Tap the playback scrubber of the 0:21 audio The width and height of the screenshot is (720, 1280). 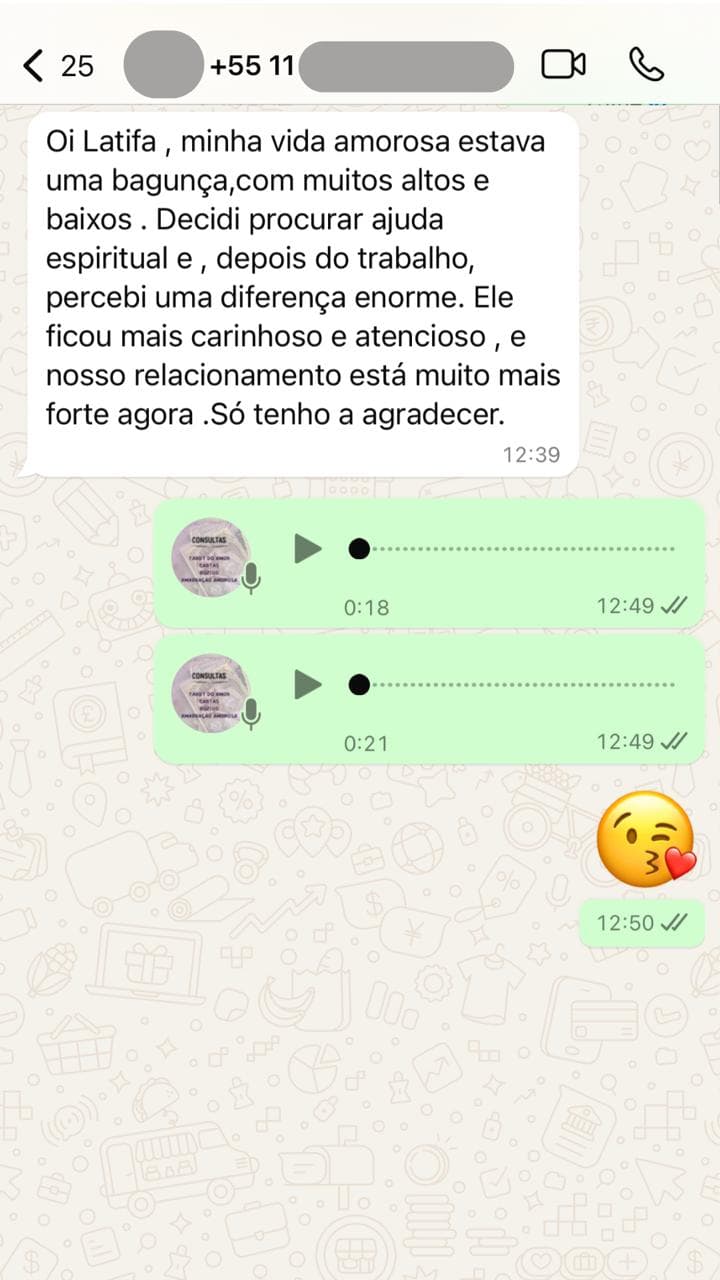[x=520, y=684]
